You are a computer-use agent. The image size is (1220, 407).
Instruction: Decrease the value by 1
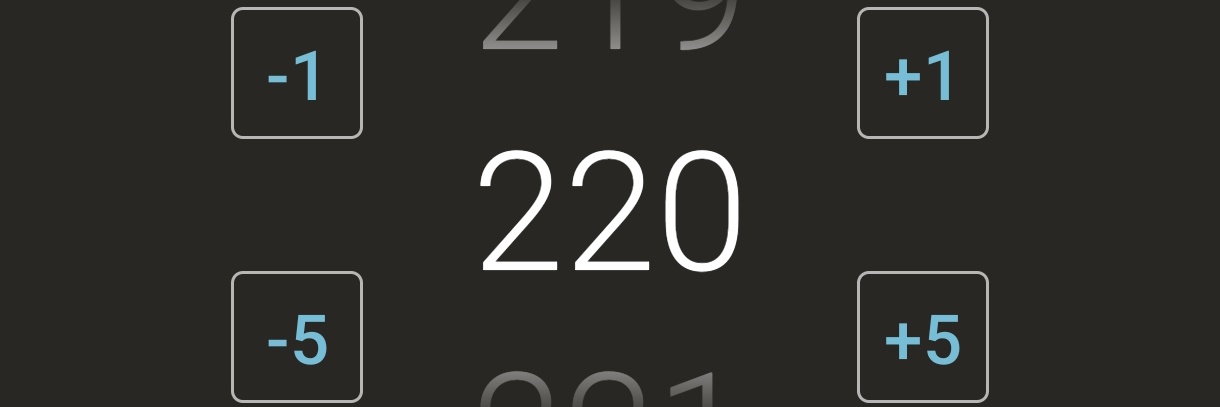point(297,73)
